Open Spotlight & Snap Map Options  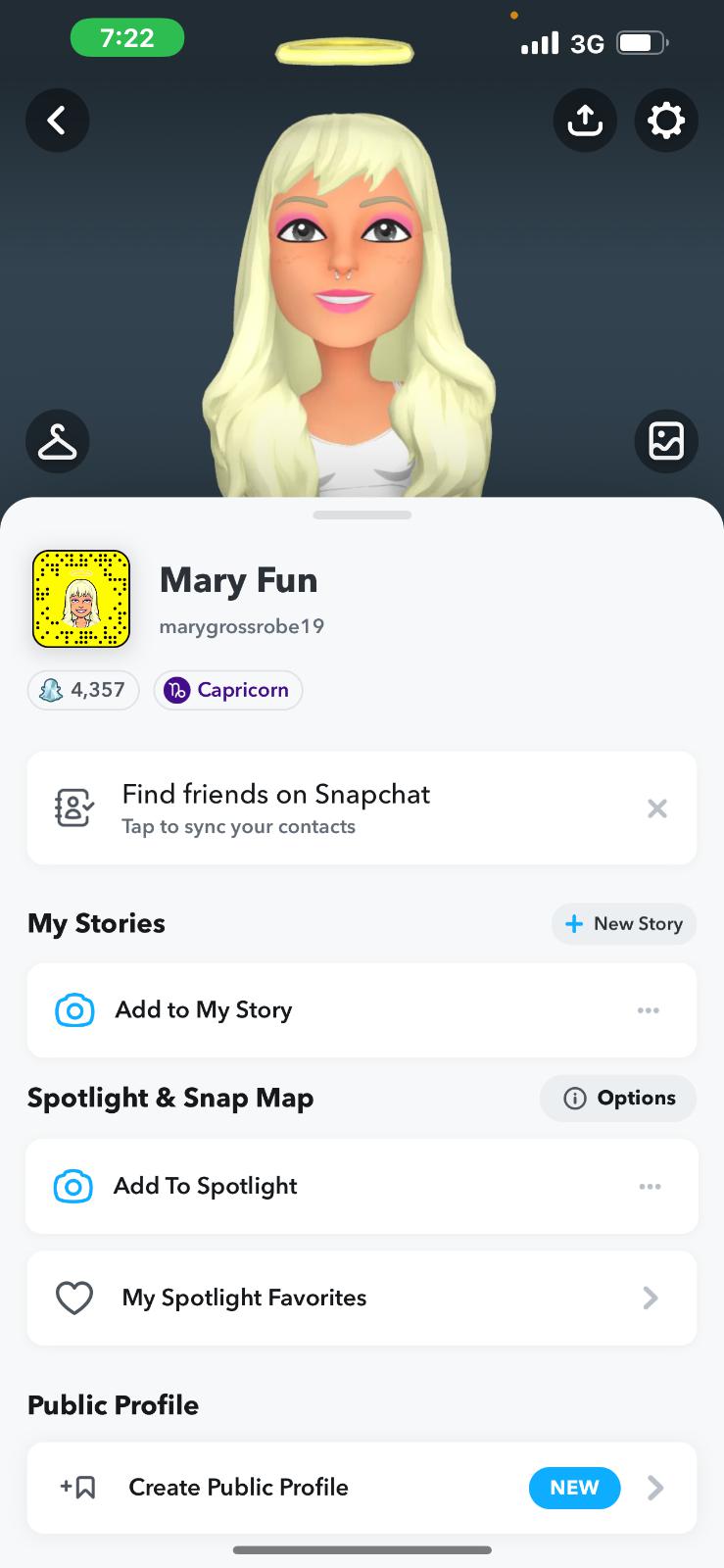[x=618, y=1099]
